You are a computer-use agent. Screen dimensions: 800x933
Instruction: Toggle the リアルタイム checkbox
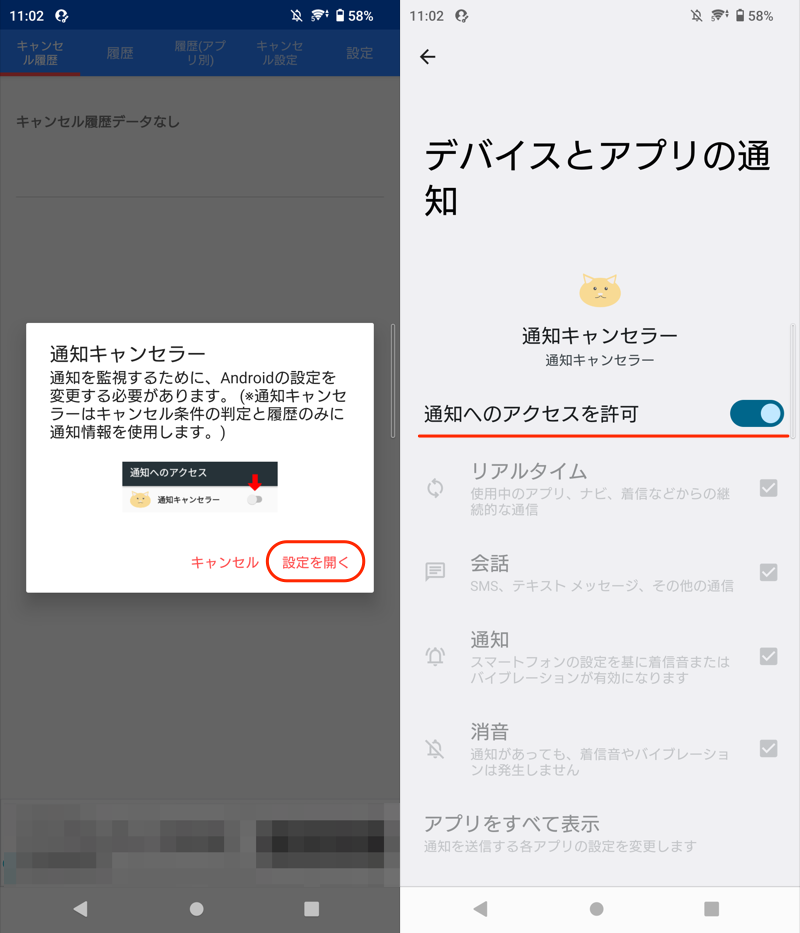click(768, 488)
